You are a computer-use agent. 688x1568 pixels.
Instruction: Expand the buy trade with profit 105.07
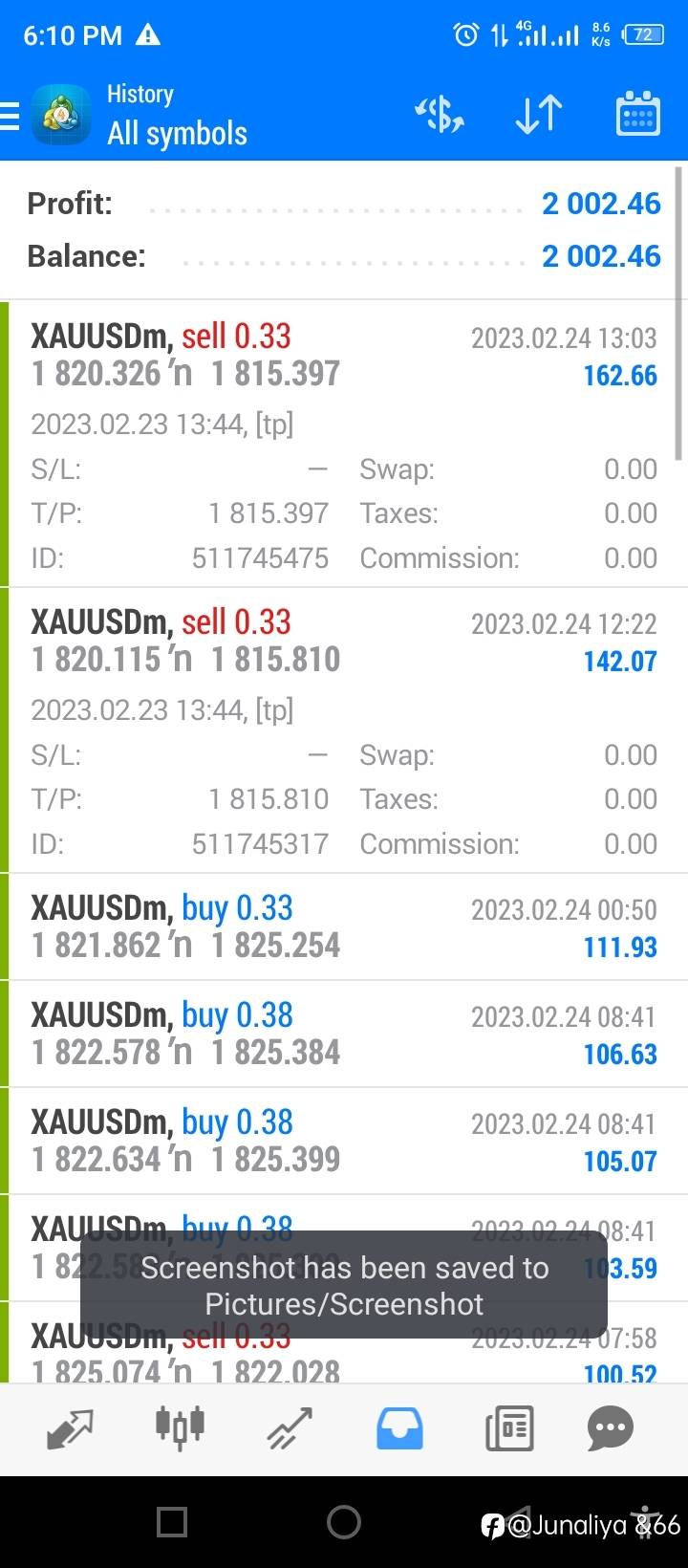pos(344,1141)
